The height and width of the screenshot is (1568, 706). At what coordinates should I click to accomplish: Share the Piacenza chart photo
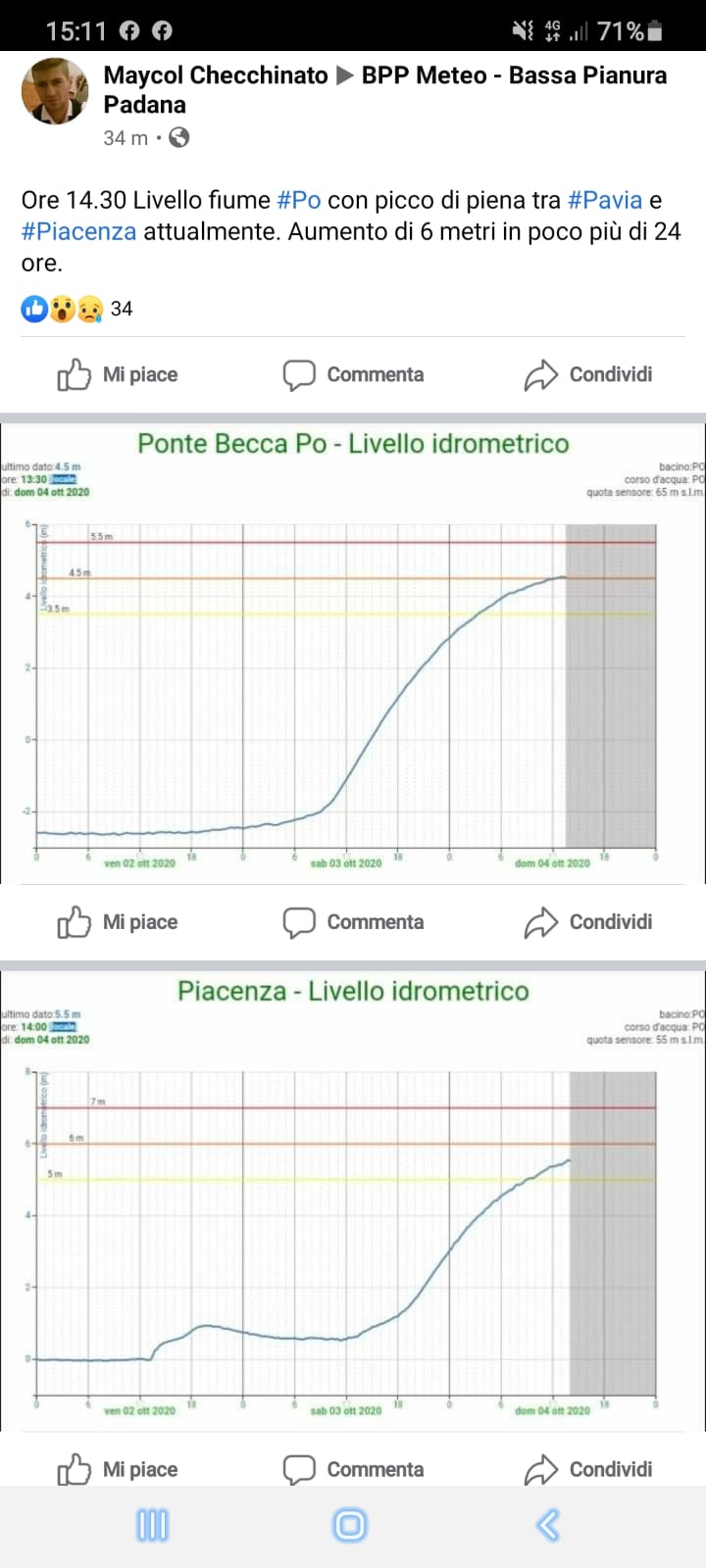[x=588, y=1469]
